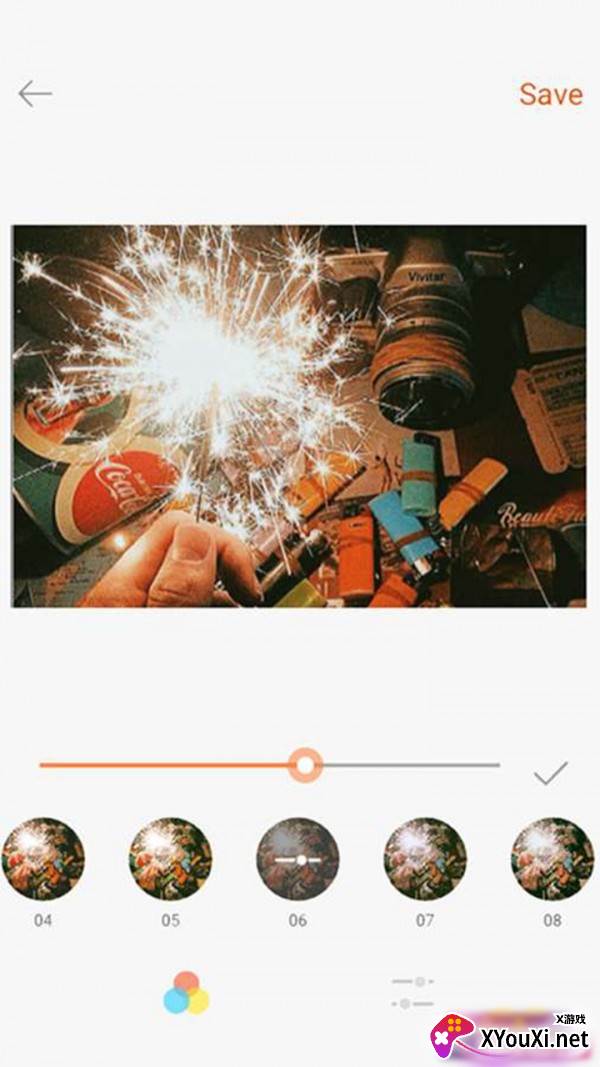
Task: Apply filter 05
Action: pos(170,859)
